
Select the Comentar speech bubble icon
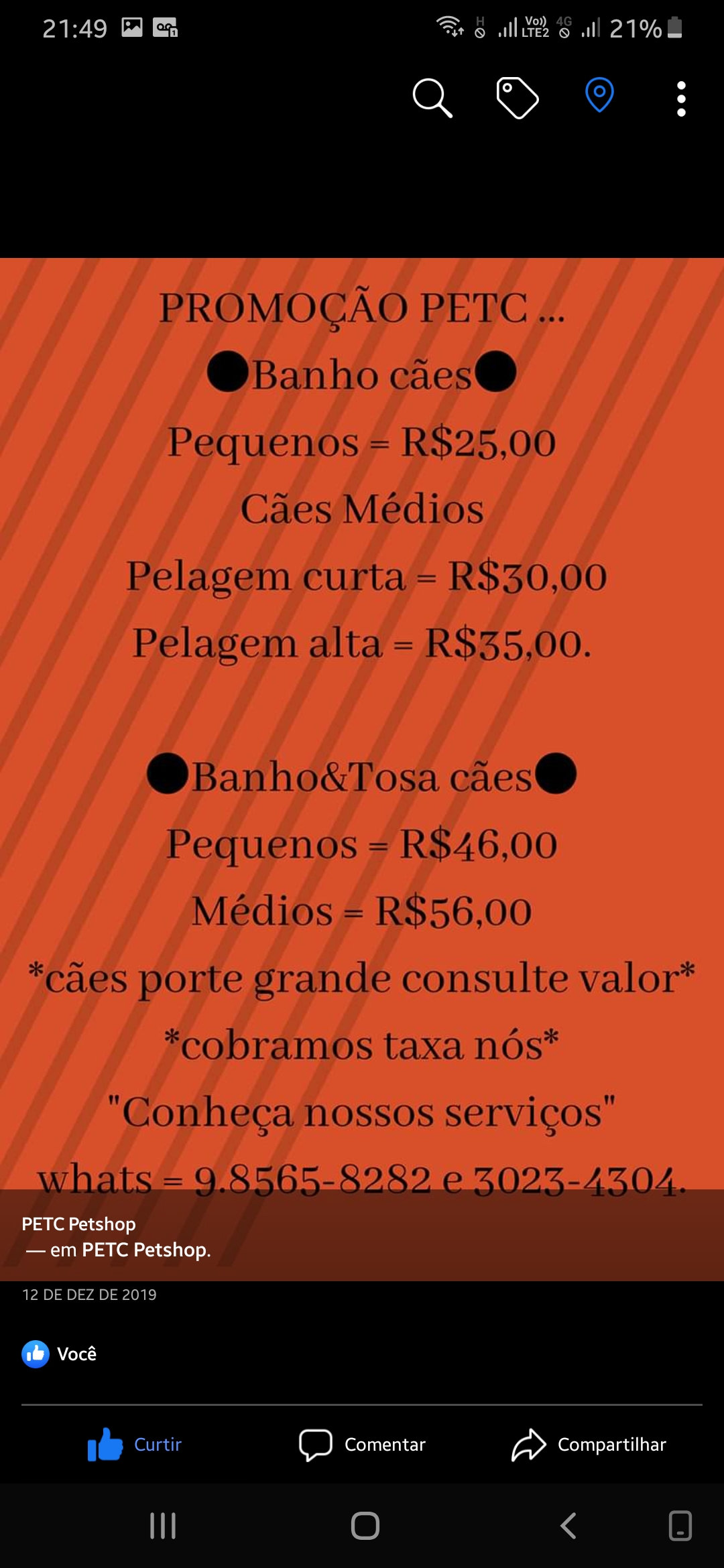pyautogui.click(x=316, y=1445)
